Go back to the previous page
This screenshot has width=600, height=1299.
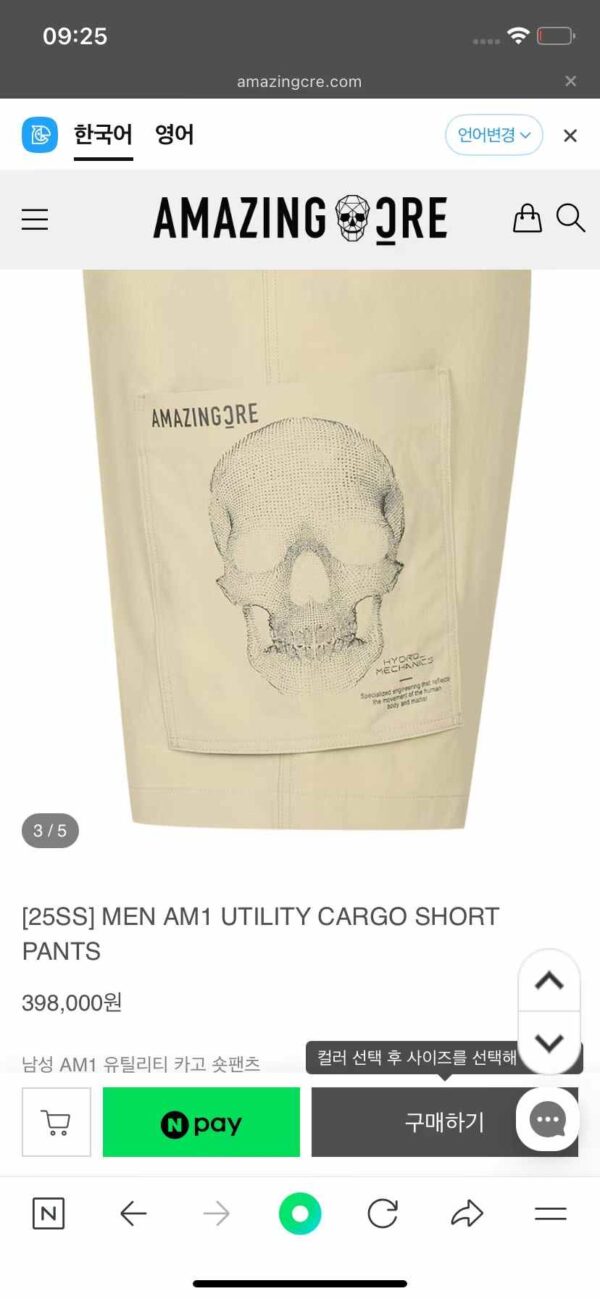(x=133, y=1214)
